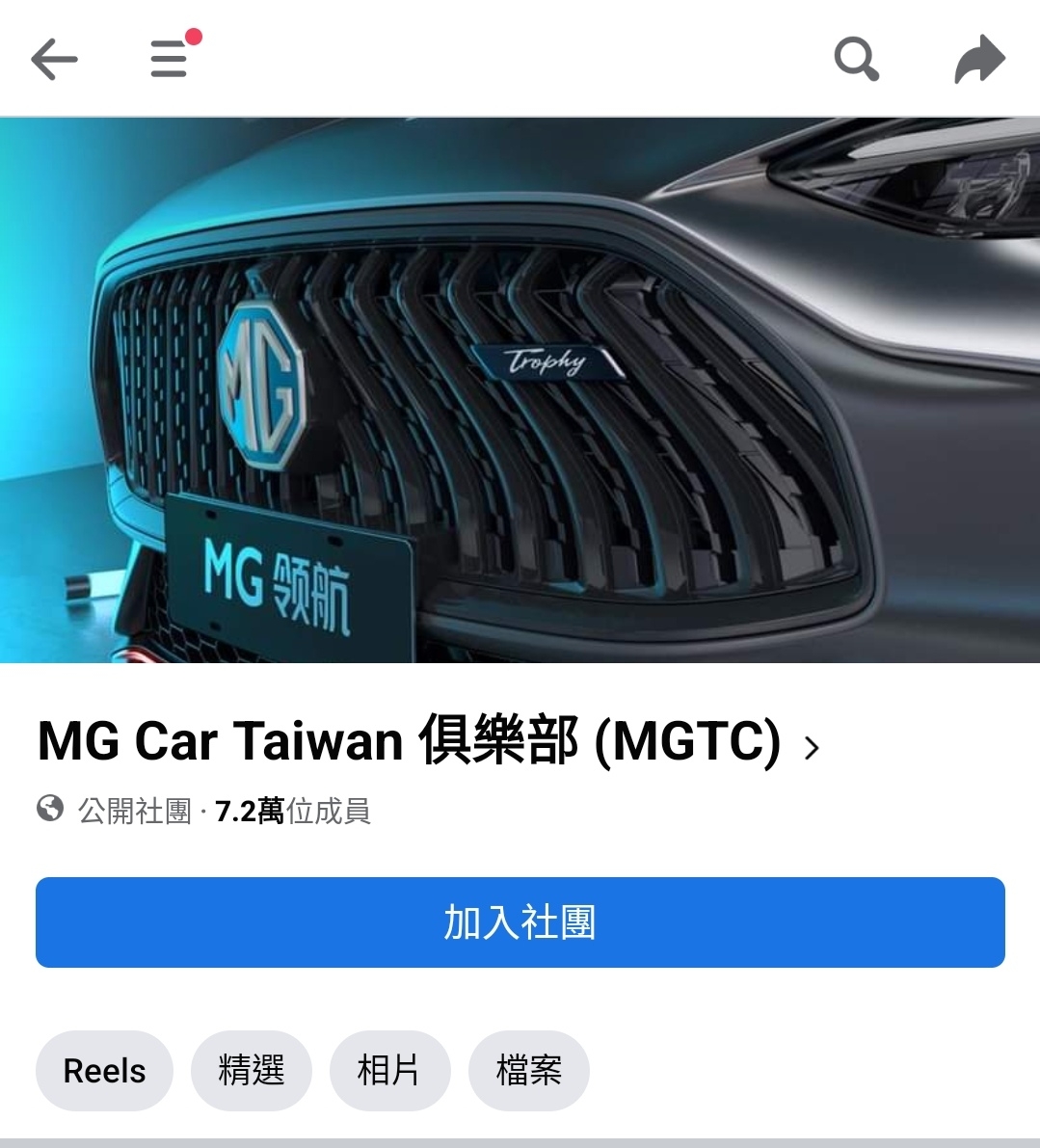This screenshot has width=1040, height=1148.
Task: Switch to the 精選 chip
Action: (251, 1070)
